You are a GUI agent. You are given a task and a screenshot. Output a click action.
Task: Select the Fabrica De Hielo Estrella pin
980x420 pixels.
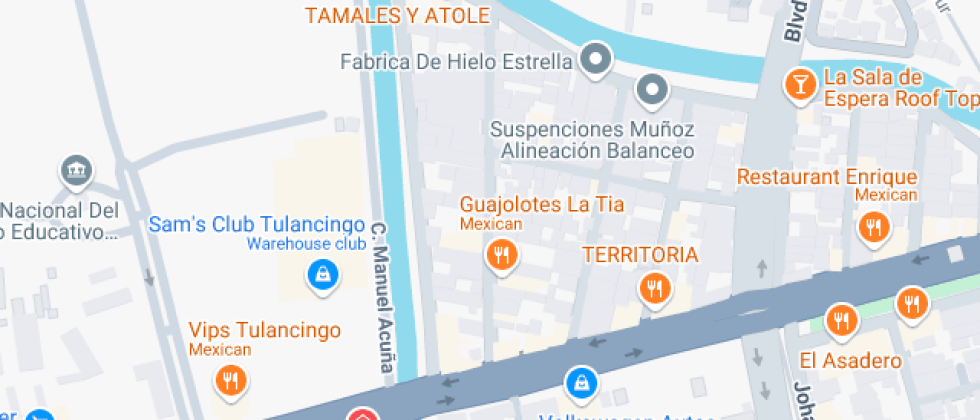pyautogui.click(x=597, y=60)
